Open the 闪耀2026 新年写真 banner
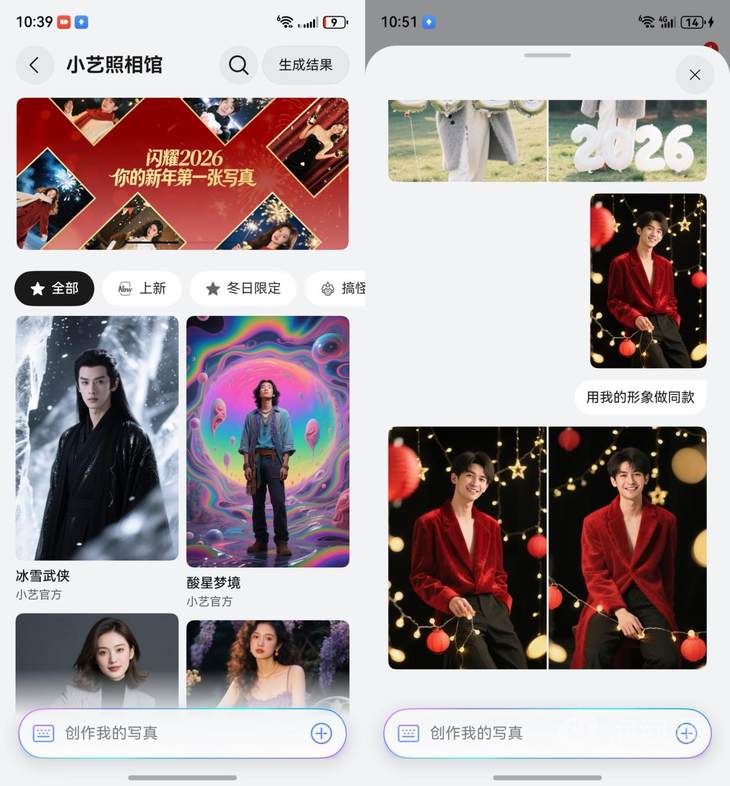 pyautogui.click(x=182, y=173)
